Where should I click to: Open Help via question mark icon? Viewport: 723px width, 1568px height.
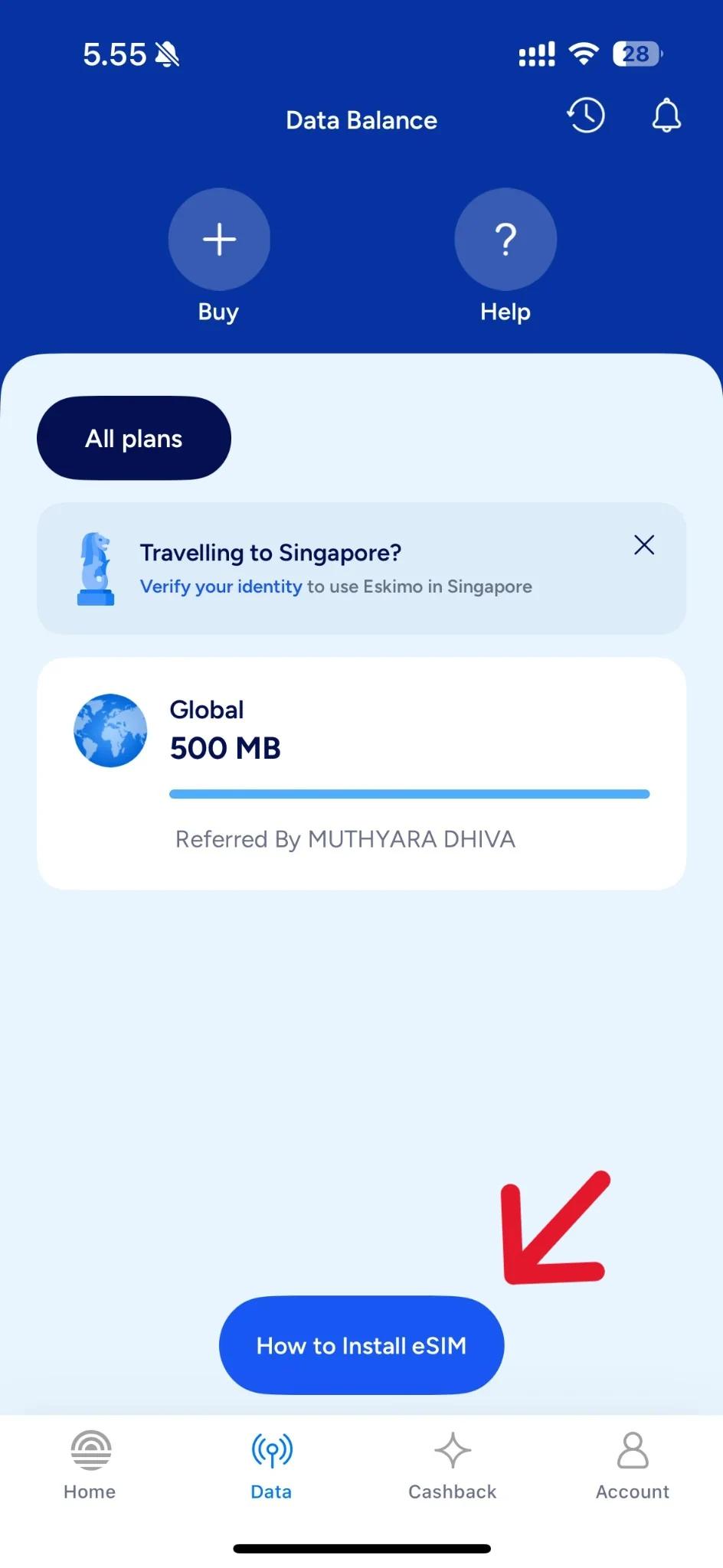(x=505, y=240)
